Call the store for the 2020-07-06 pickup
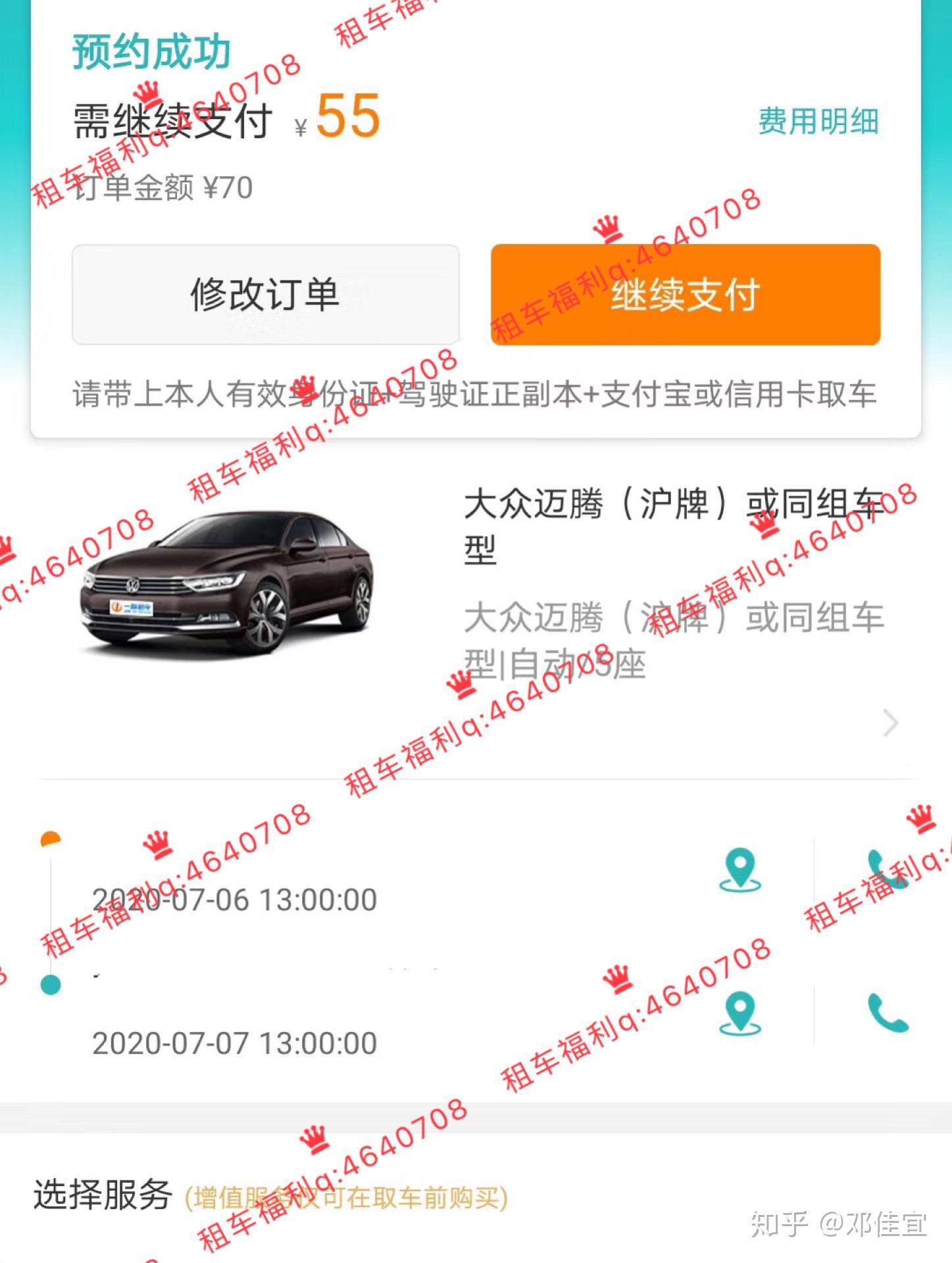This screenshot has height=1263, width=952. point(887,870)
